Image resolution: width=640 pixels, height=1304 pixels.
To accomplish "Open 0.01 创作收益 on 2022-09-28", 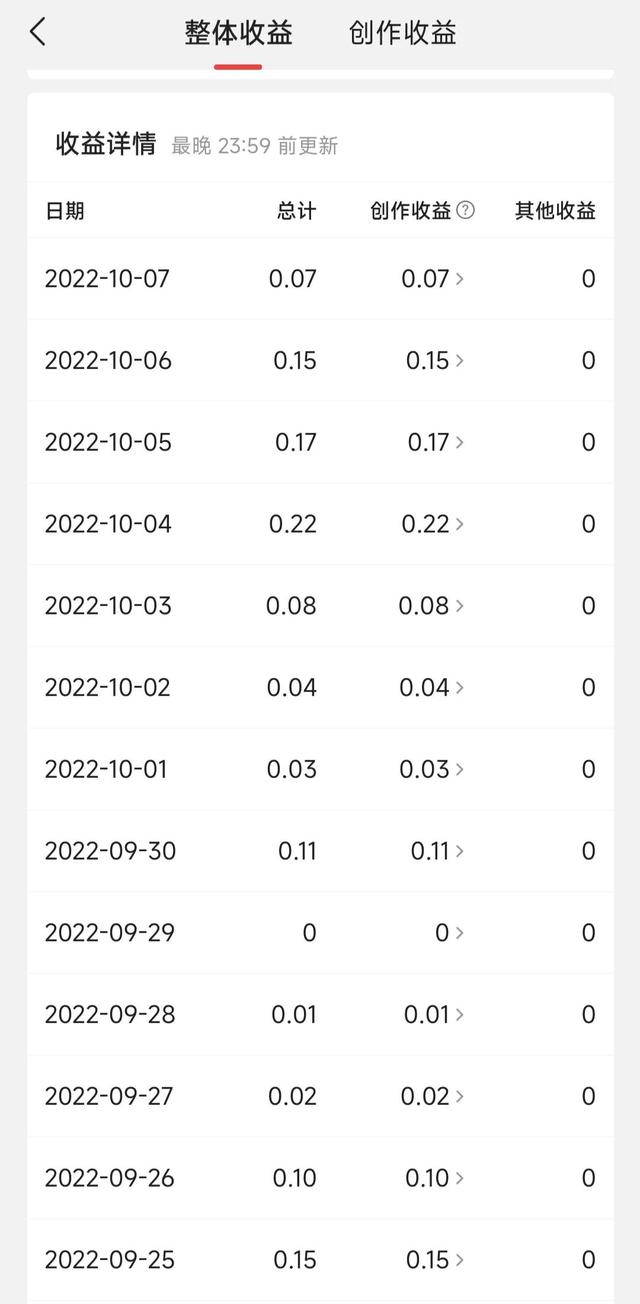I will (x=434, y=1015).
